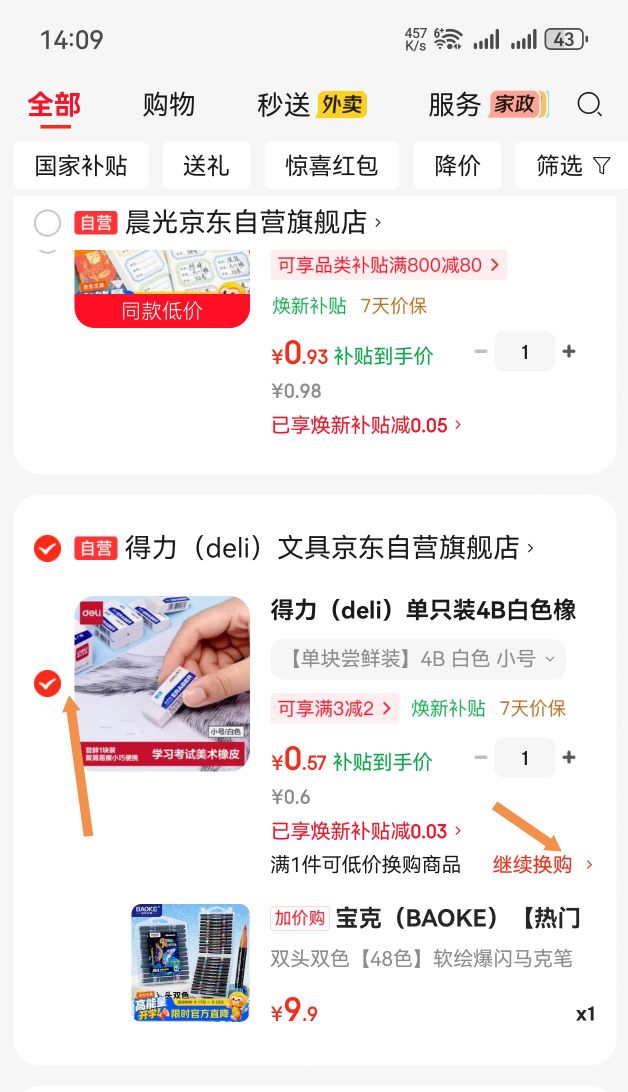Viewport: 628px width, 1092px height.
Task: View details of 已享焕新补贴减0.03
Action: tap(366, 831)
